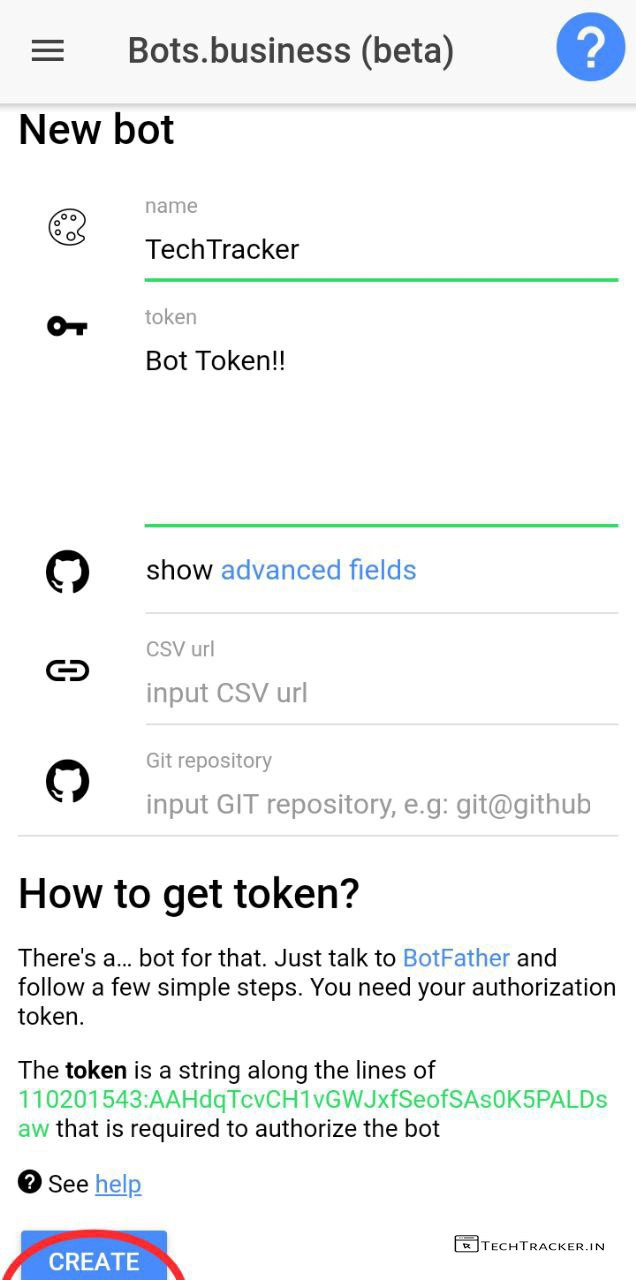636x1280 pixels.
Task: Tap the Git repository input field
Action: (380, 804)
